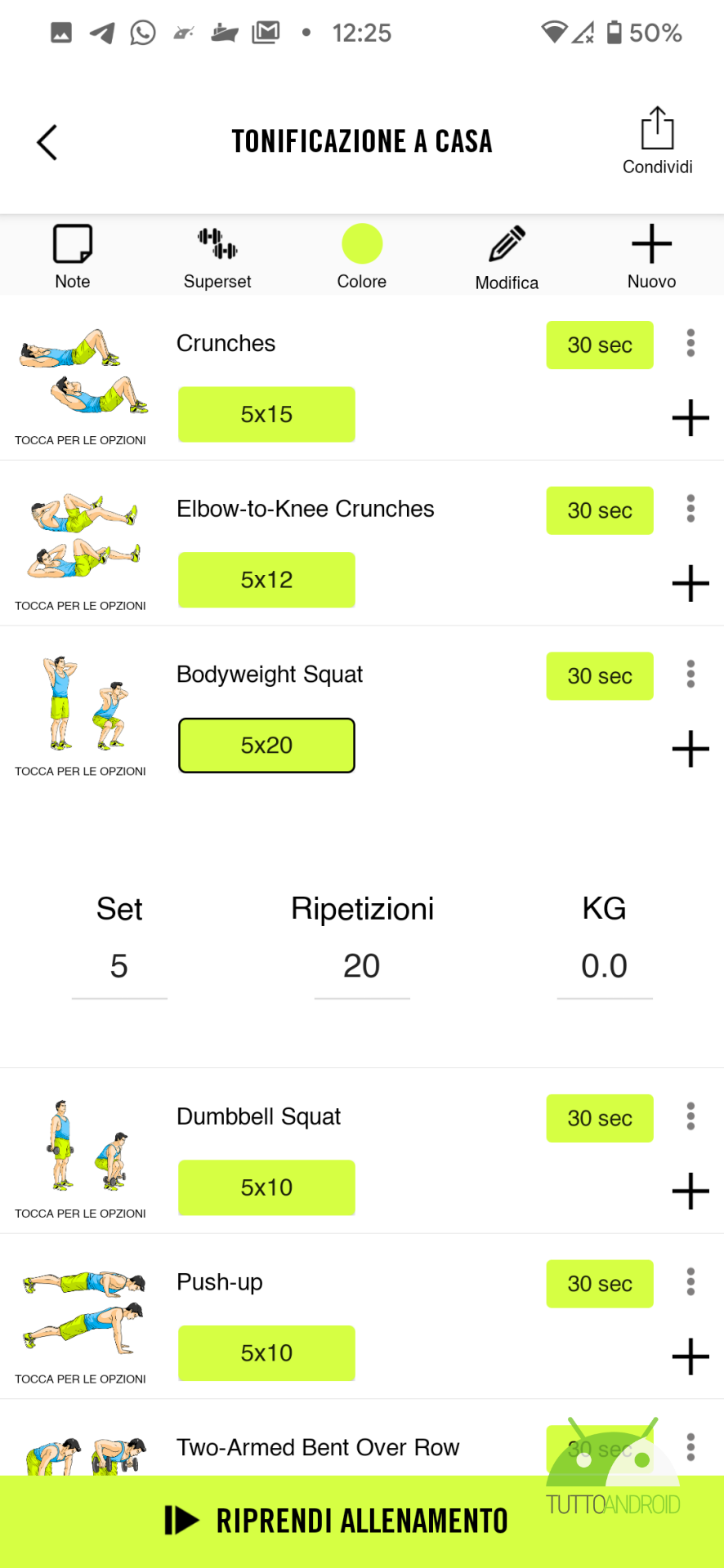This screenshot has width=724, height=1568.
Task: Open the three-dot menu for Dumbbell Squat
Action: (690, 1116)
